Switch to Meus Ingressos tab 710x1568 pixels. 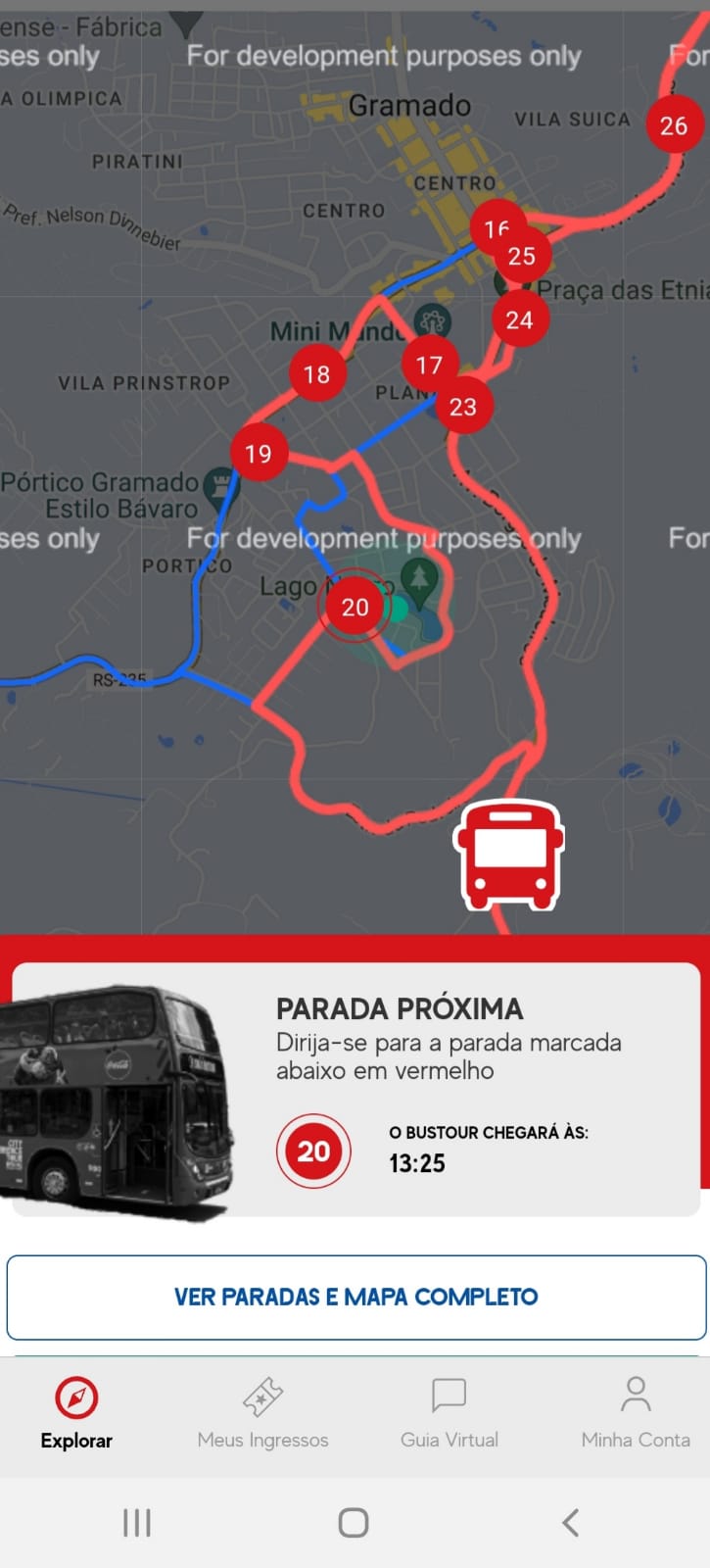click(x=262, y=1413)
